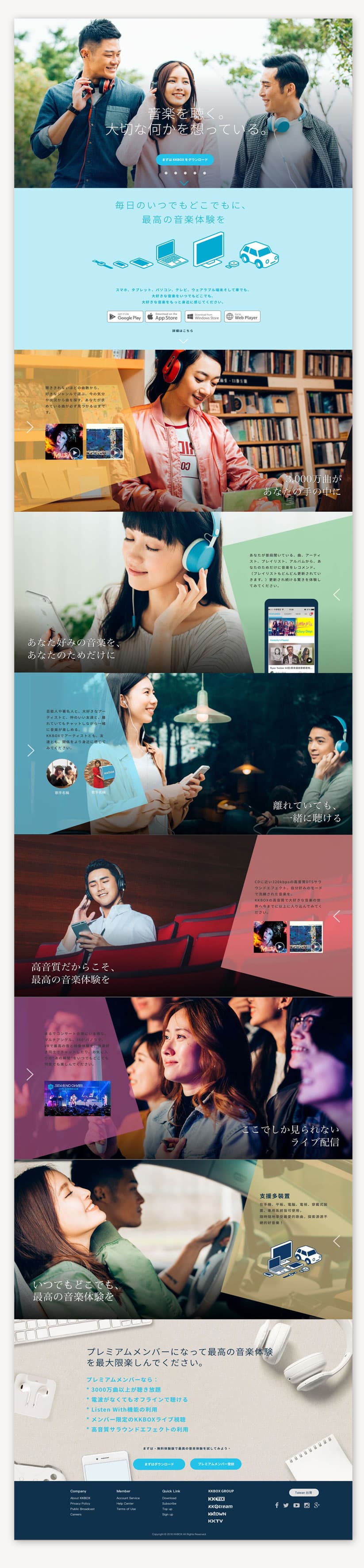This screenshot has width=364, height=1568.
Task: Open the Terms of Use link
Action: pyautogui.click(x=126, y=1509)
